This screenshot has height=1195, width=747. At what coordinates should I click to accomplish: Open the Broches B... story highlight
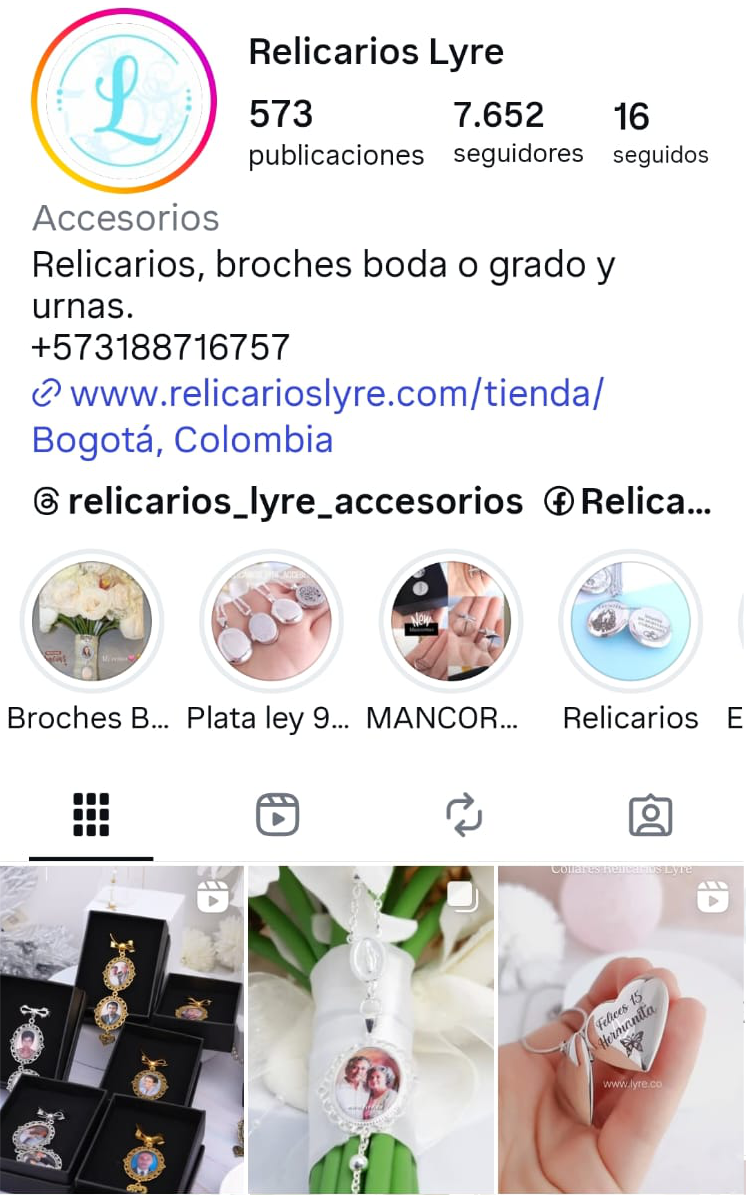coord(92,621)
